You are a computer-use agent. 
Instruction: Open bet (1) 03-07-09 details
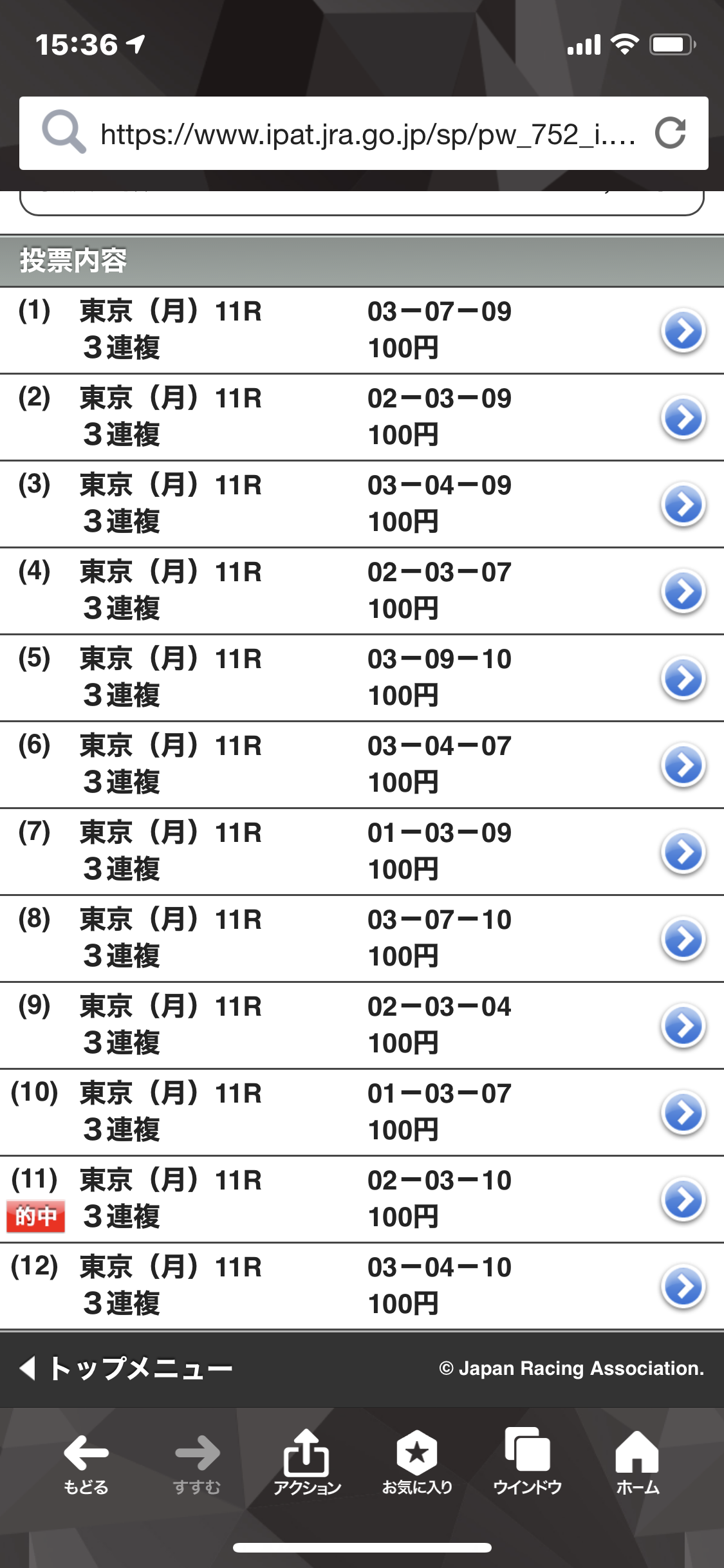coord(683,331)
